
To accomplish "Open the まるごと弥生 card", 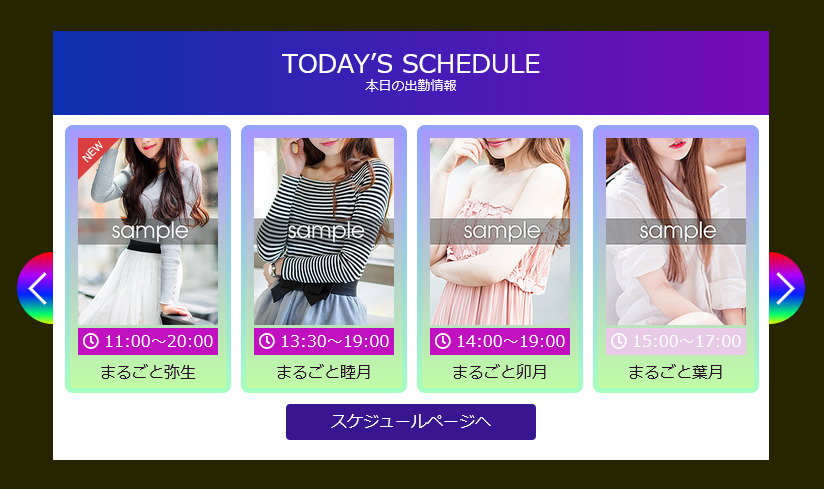I will pos(148,258).
